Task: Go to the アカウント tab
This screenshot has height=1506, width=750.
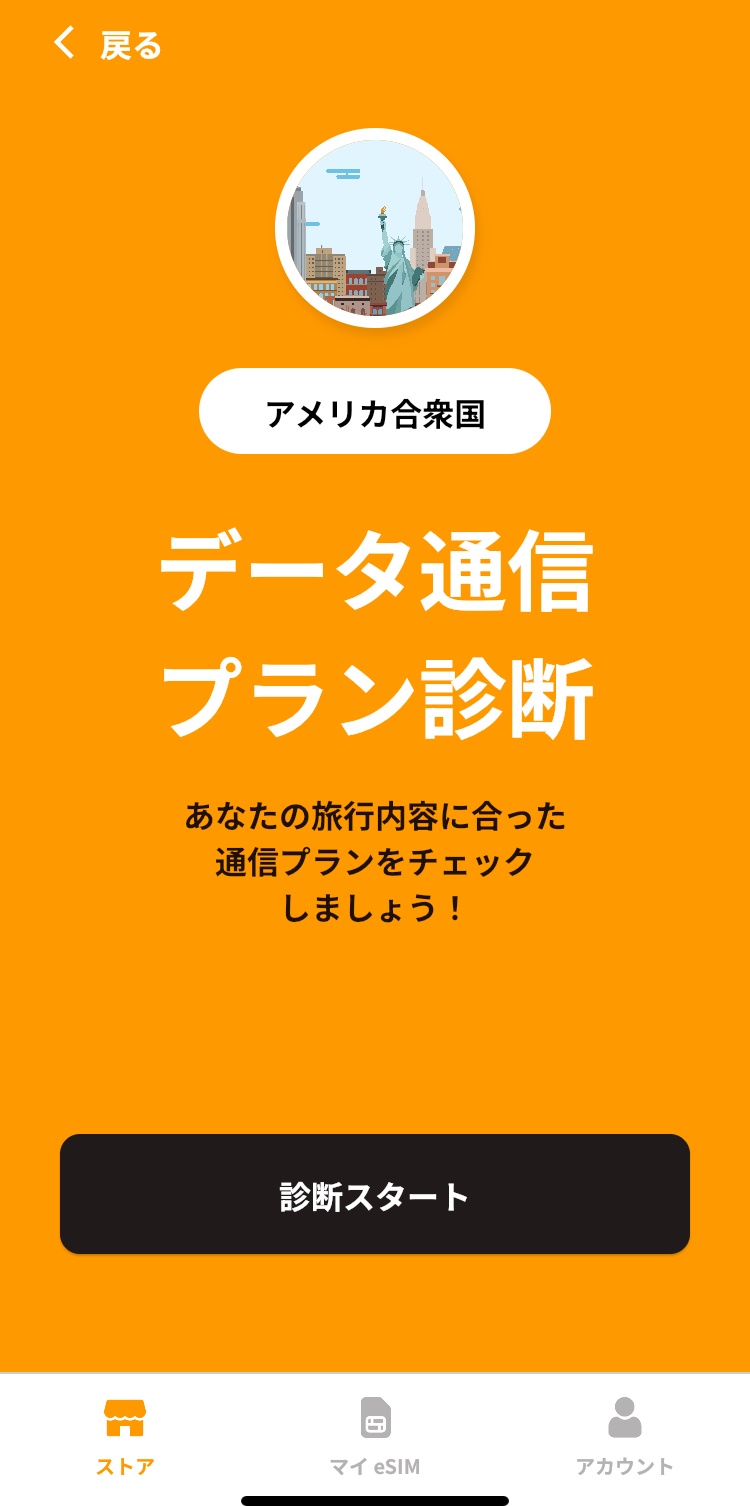Action: tap(624, 1438)
